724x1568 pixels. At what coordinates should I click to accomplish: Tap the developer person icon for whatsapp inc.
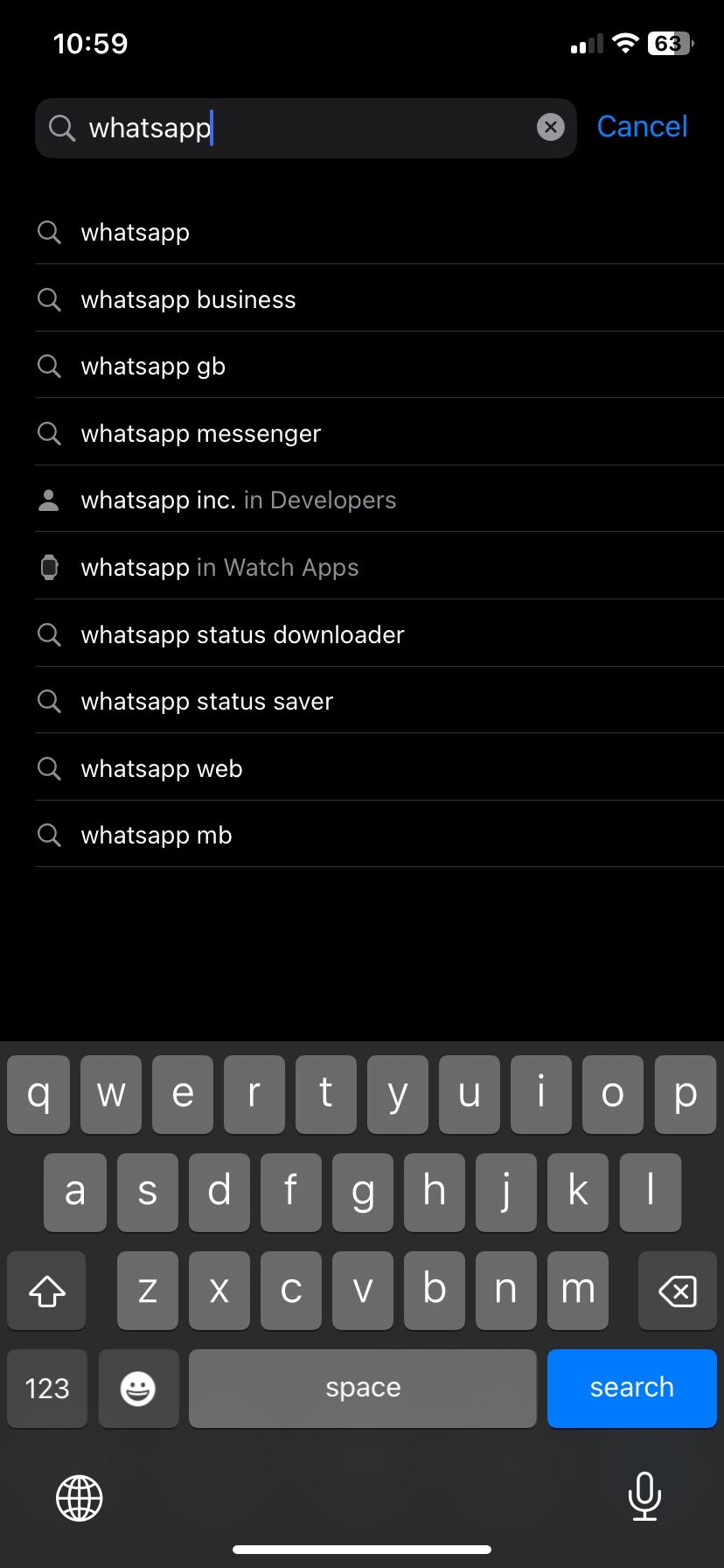click(49, 499)
